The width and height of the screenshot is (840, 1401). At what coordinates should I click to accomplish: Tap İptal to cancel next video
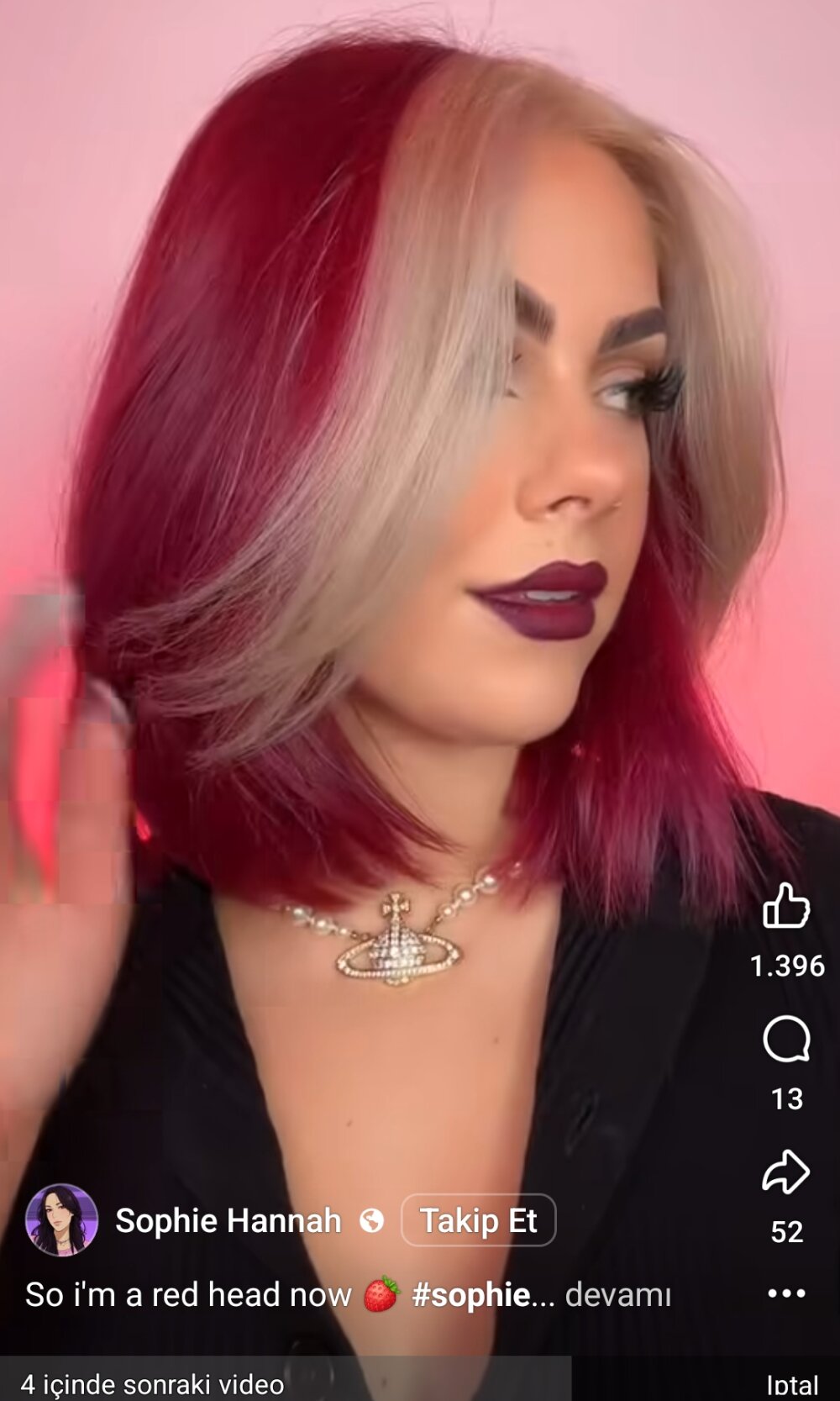point(791,1384)
